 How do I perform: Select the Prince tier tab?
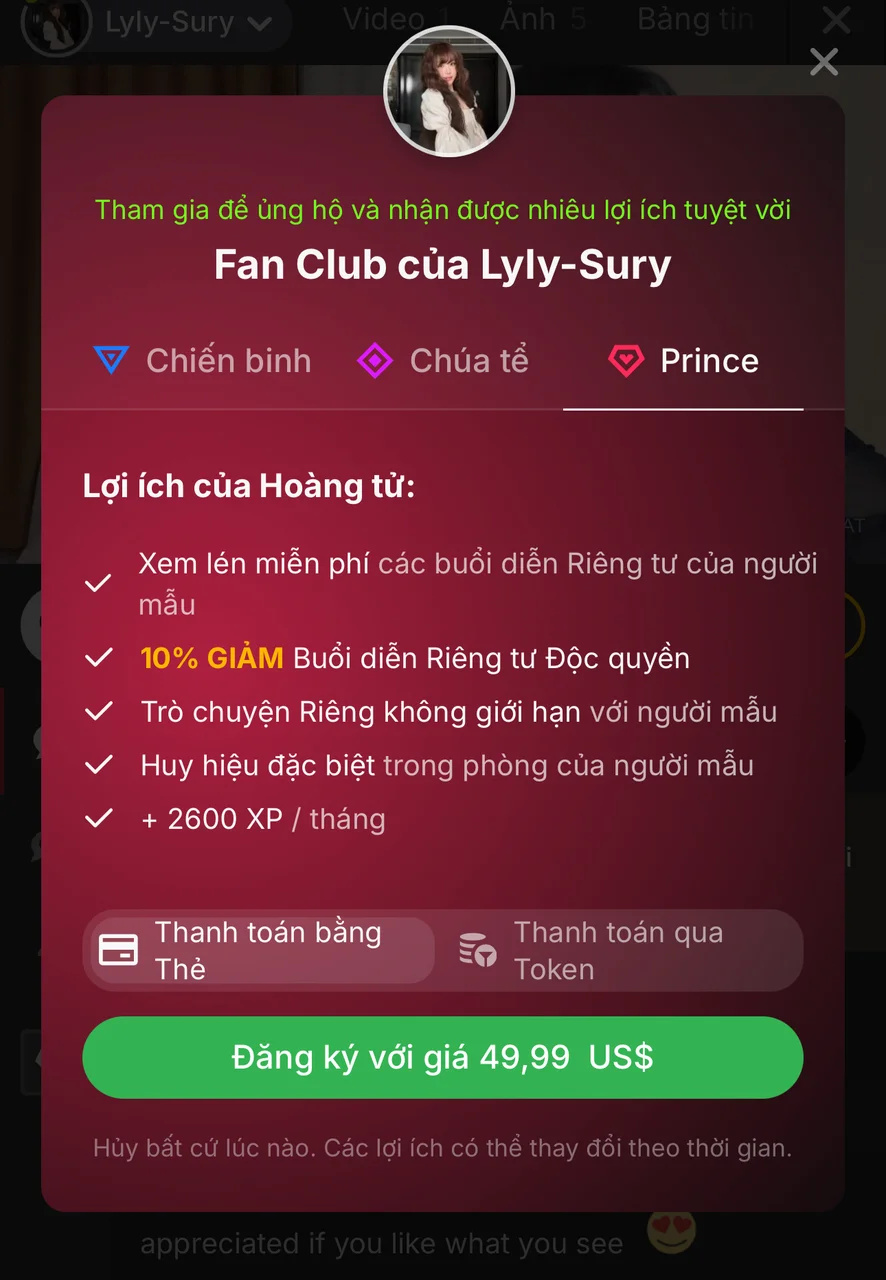tap(684, 361)
